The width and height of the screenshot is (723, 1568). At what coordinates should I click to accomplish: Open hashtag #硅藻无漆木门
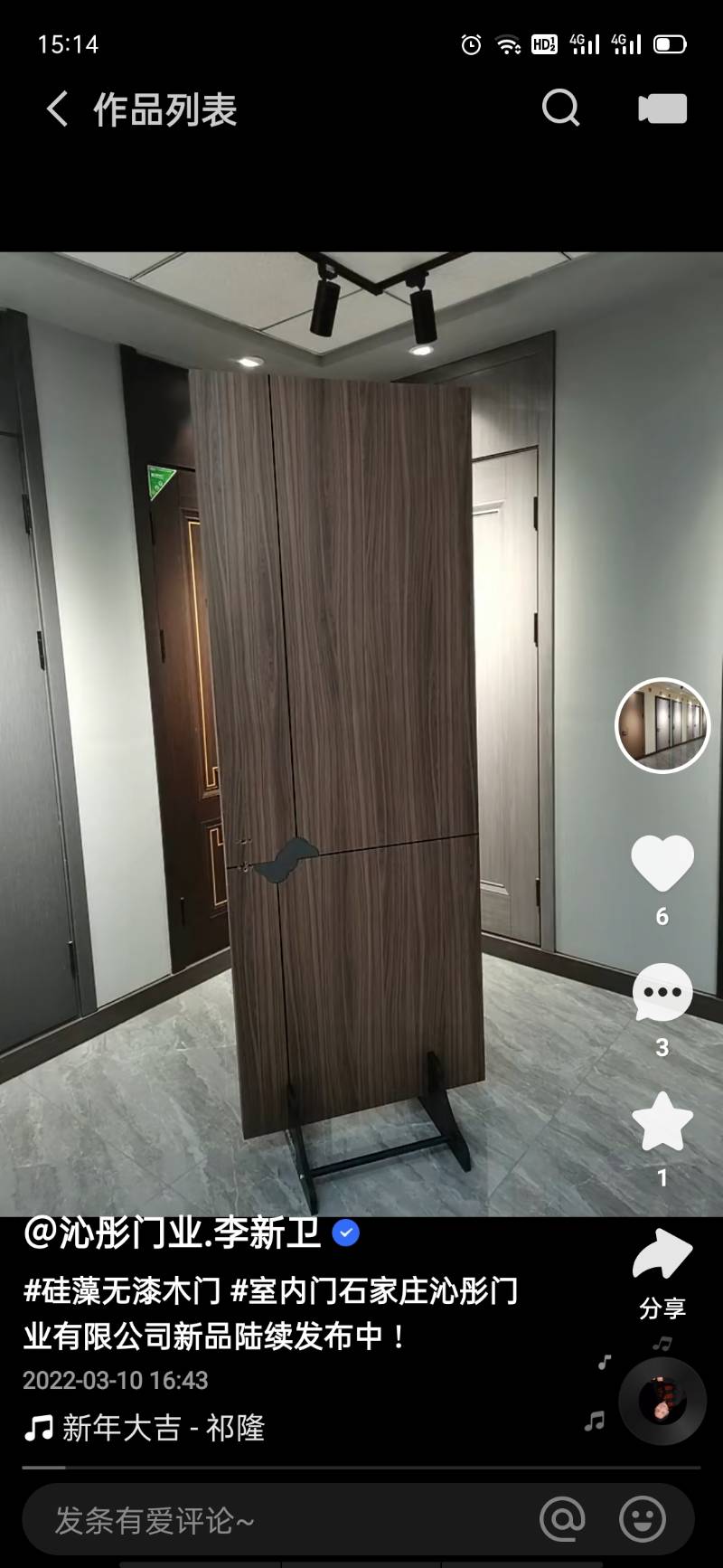122,1290
